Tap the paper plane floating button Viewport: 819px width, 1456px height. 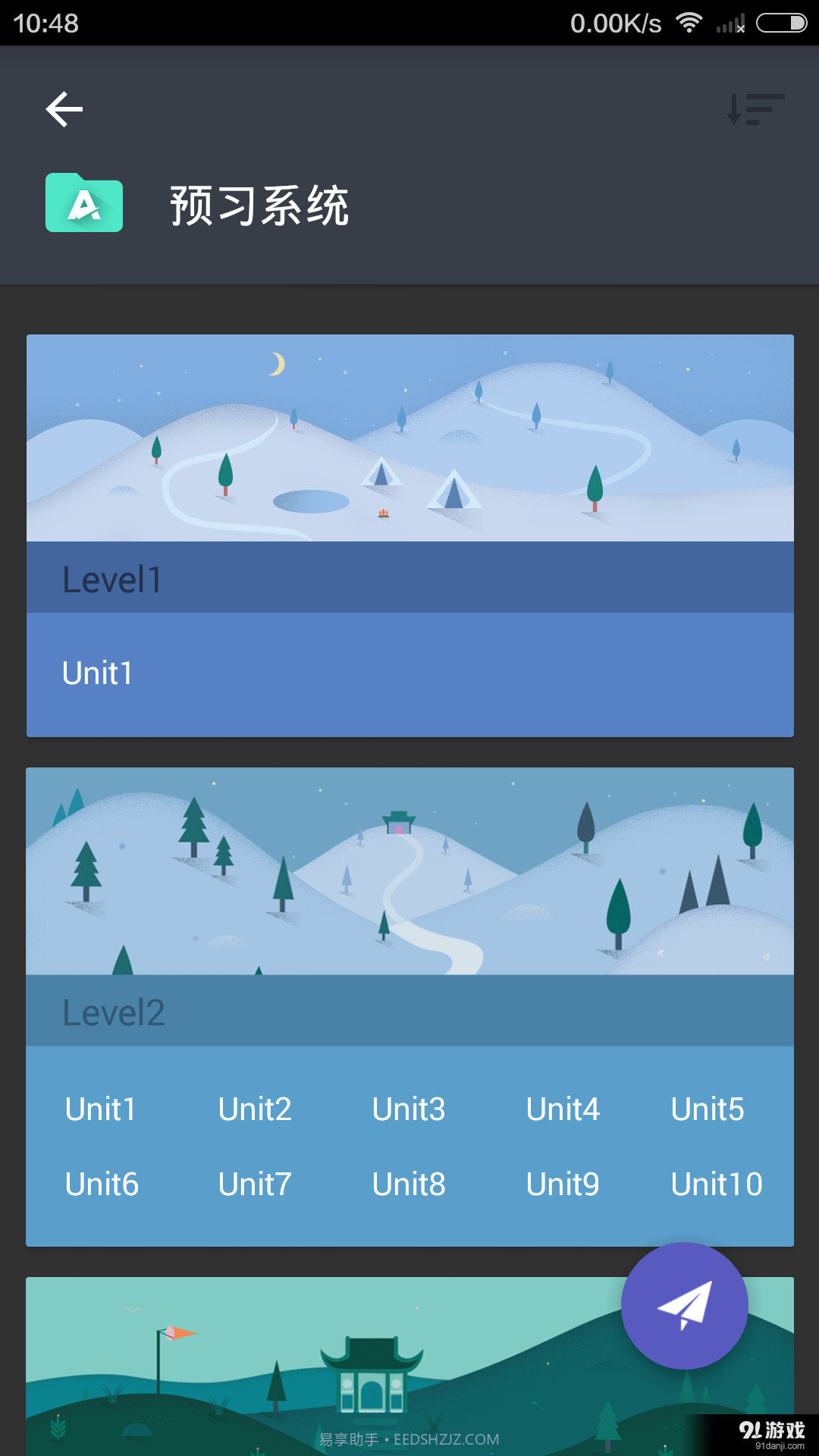(x=684, y=1306)
